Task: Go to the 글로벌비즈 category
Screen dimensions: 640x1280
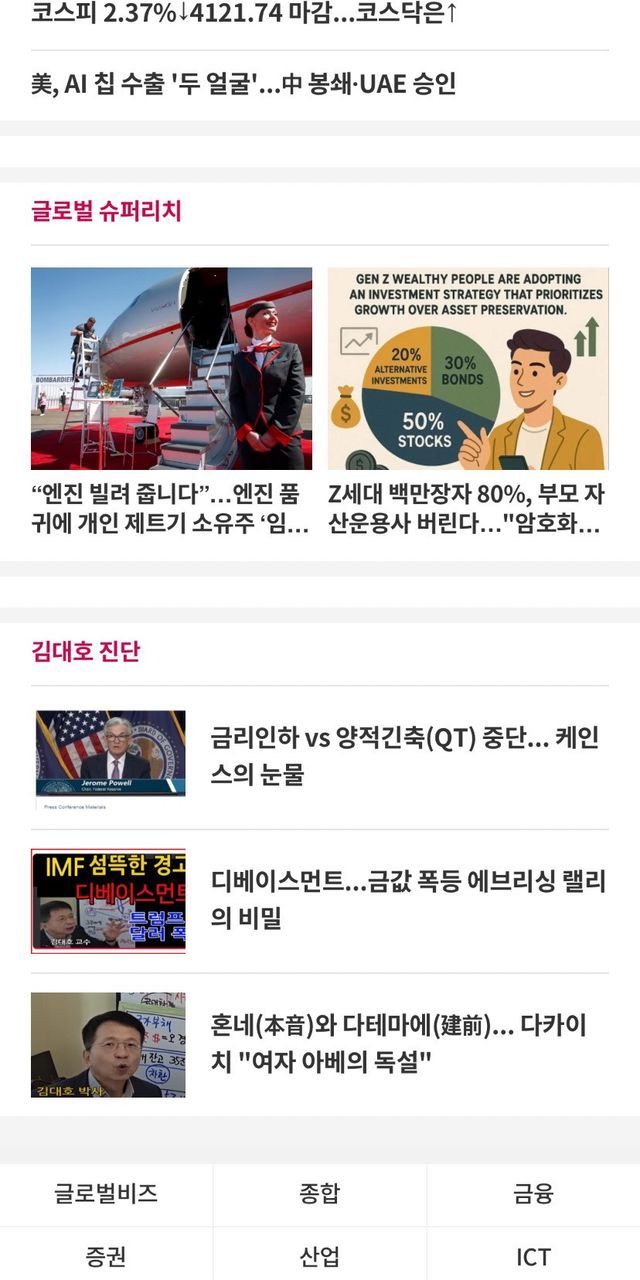Action: coord(106,1194)
